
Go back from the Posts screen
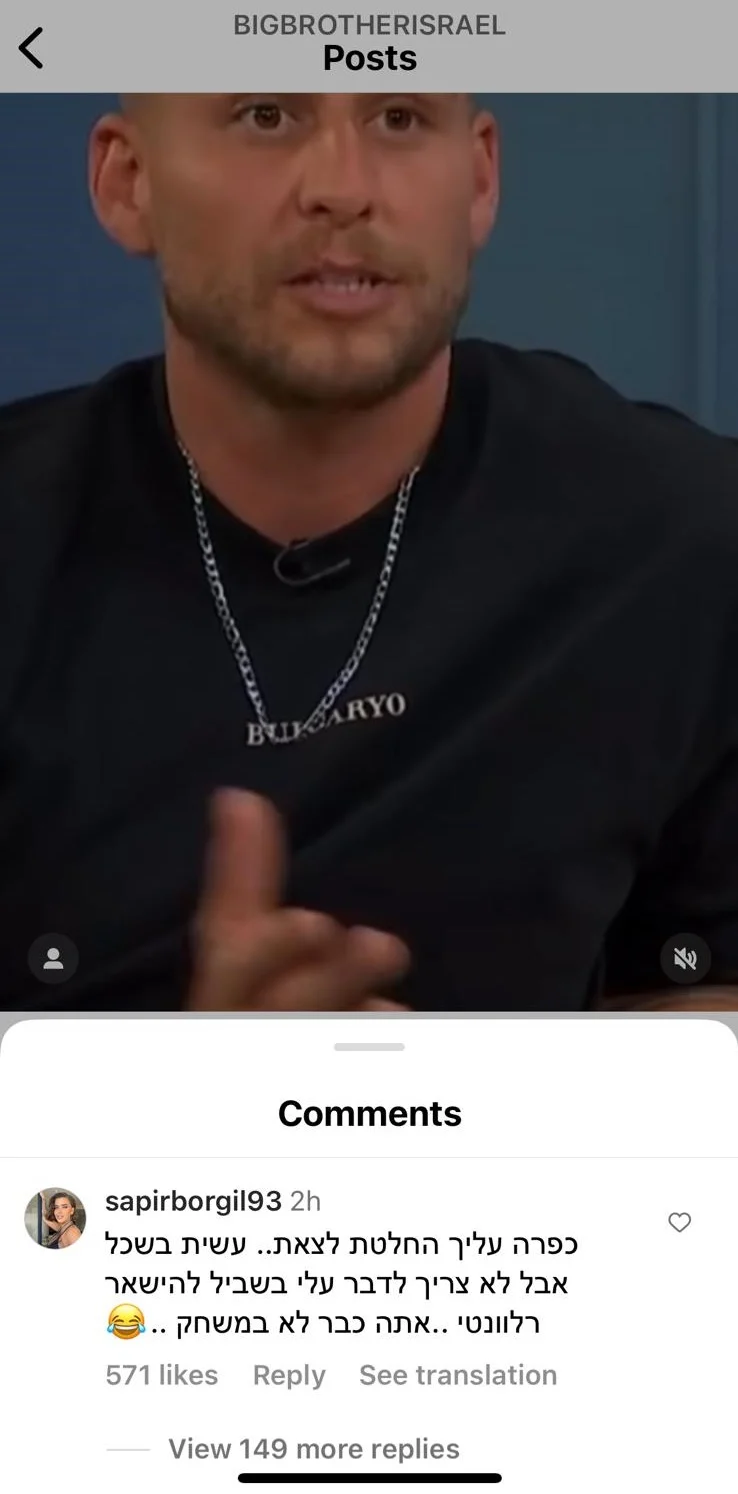[x=32, y=48]
